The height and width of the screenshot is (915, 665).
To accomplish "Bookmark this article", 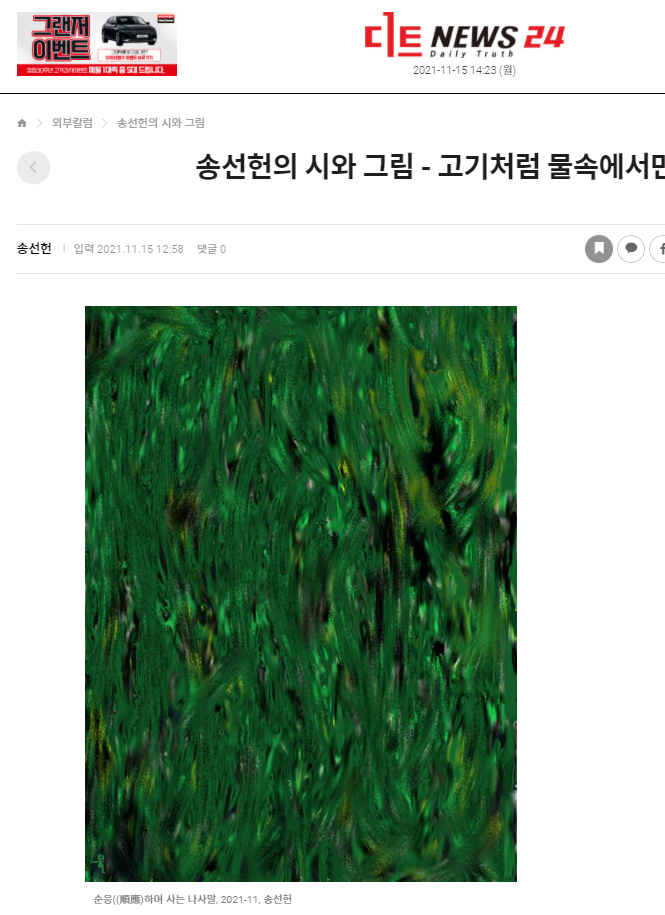I will 598,249.
